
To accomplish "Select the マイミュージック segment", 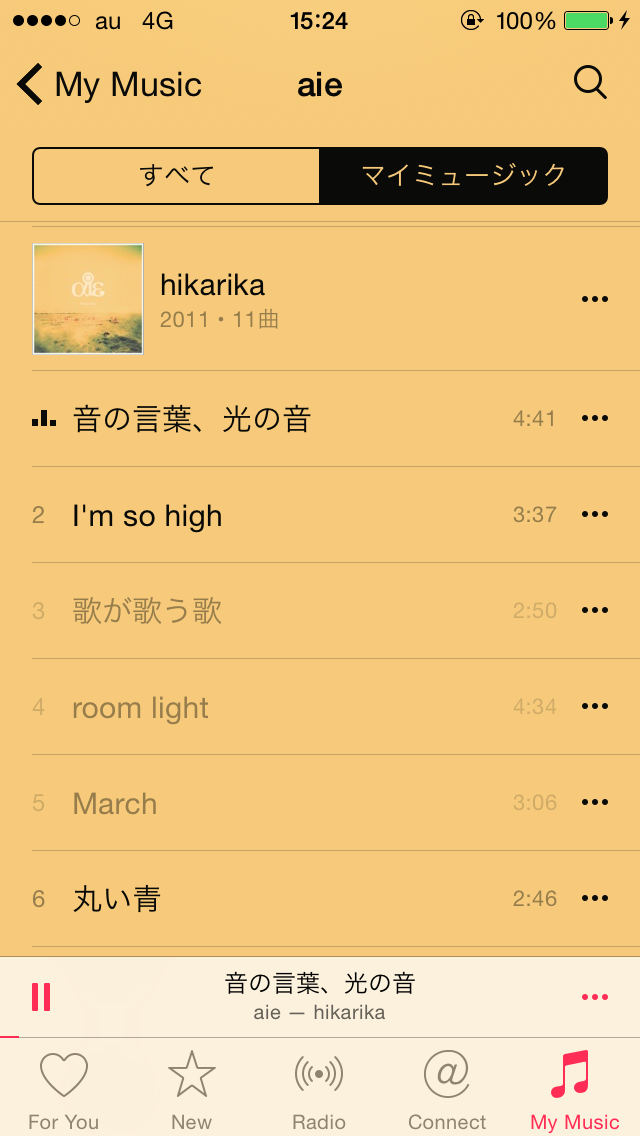I will click(x=464, y=176).
